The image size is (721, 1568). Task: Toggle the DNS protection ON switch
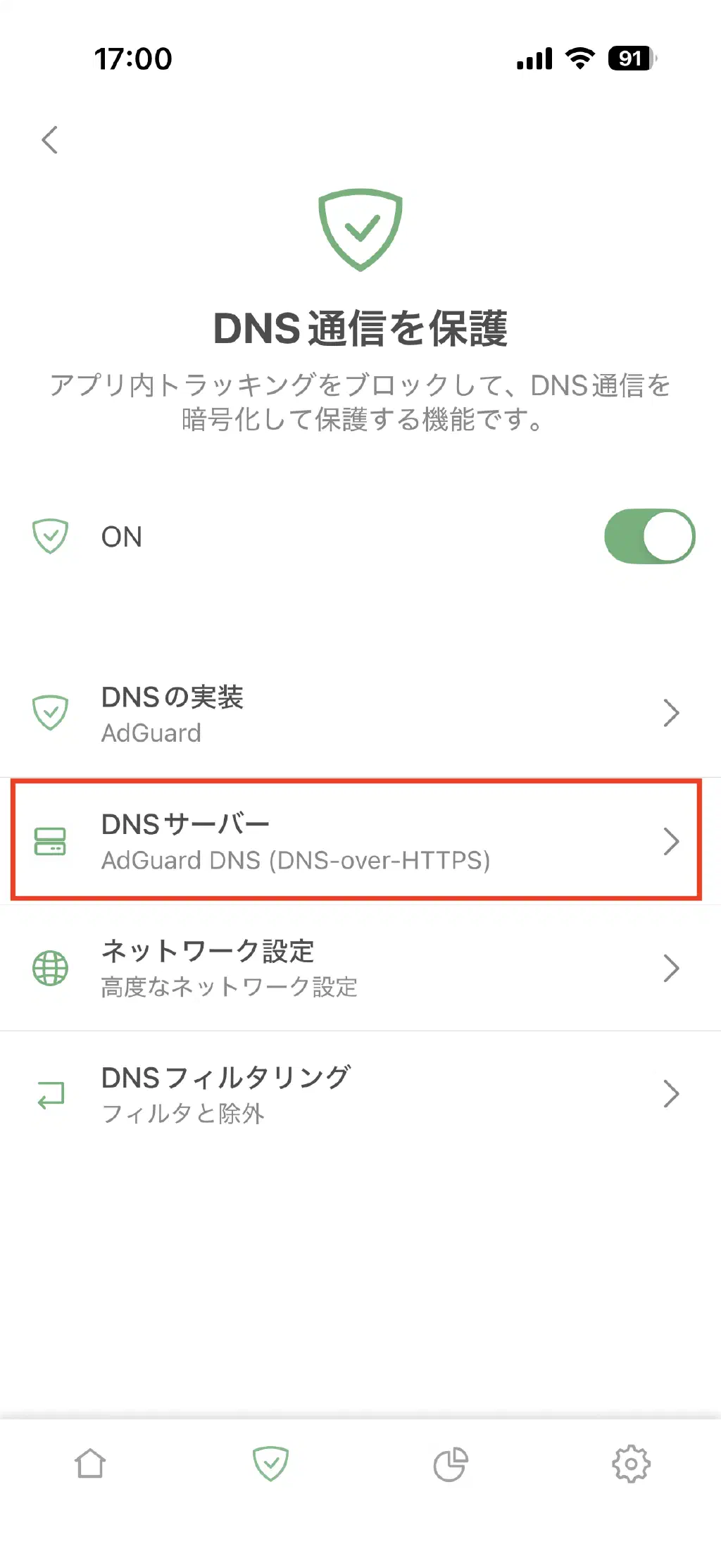(649, 537)
